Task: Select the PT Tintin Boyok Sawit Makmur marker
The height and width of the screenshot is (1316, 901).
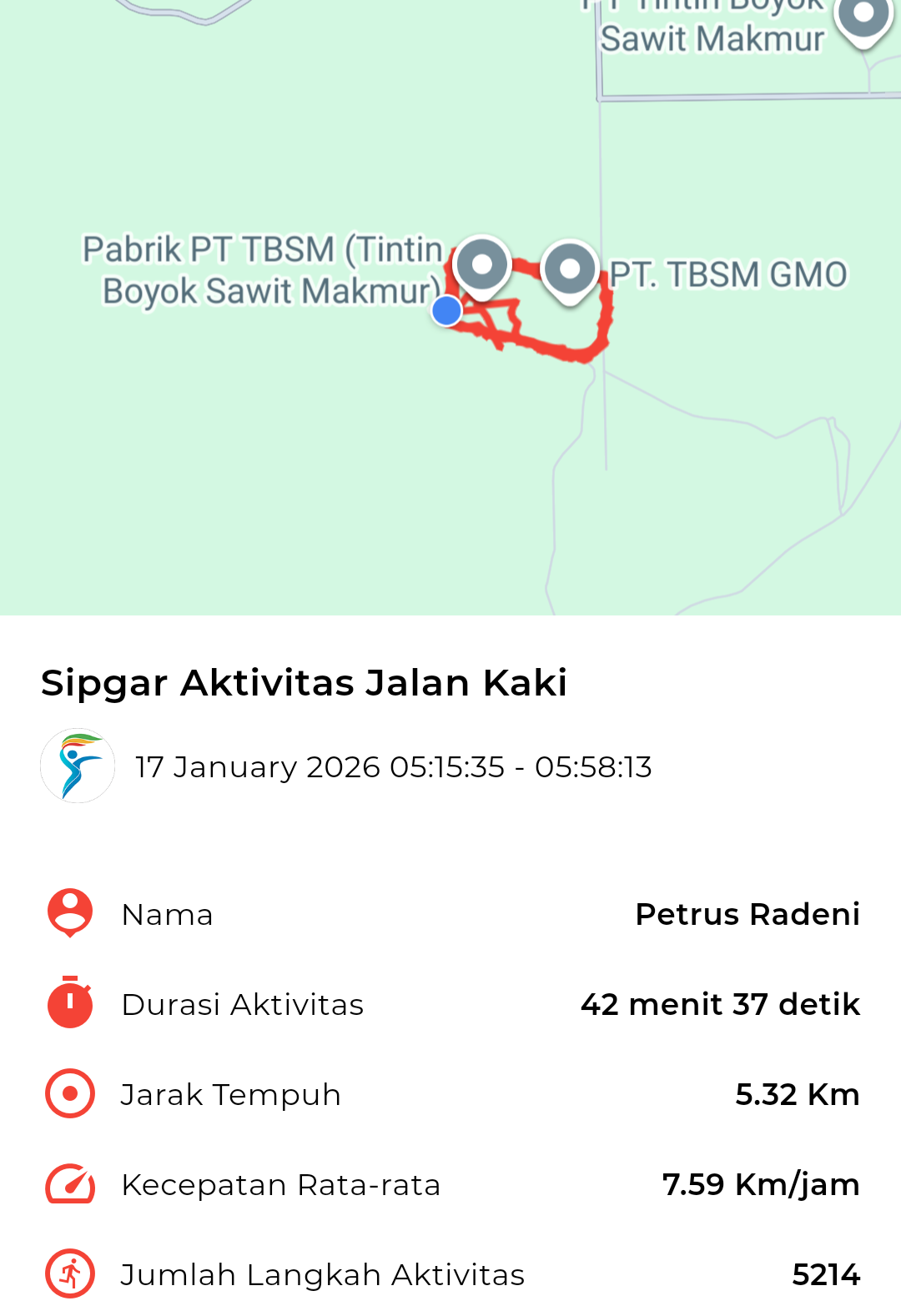Action: click(x=864, y=17)
